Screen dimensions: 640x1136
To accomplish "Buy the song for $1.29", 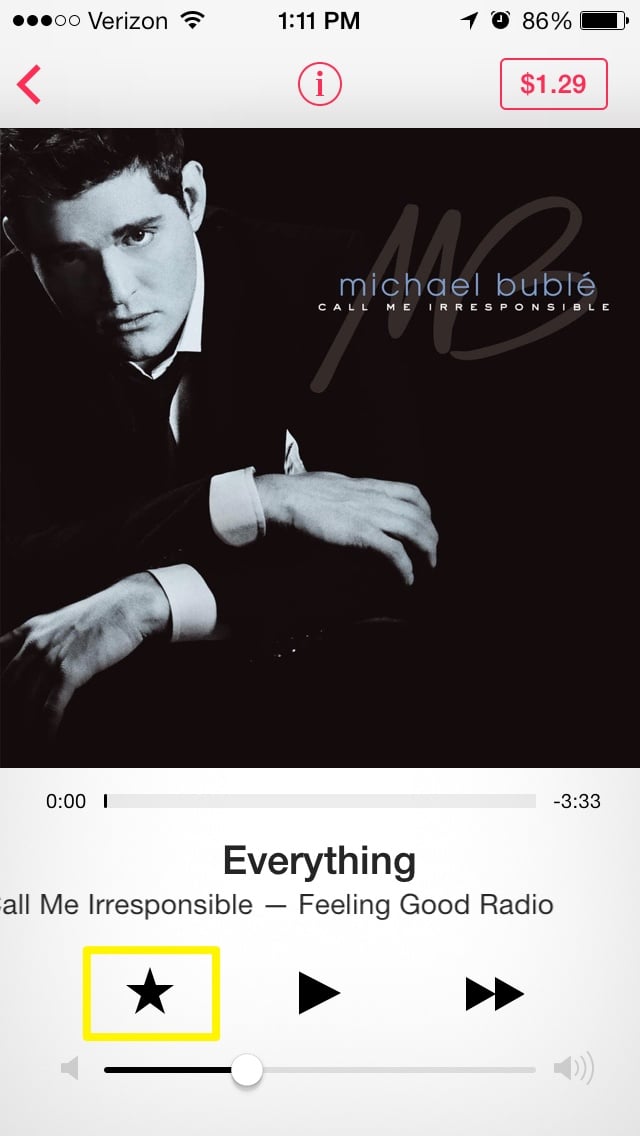I will point(554,84).
